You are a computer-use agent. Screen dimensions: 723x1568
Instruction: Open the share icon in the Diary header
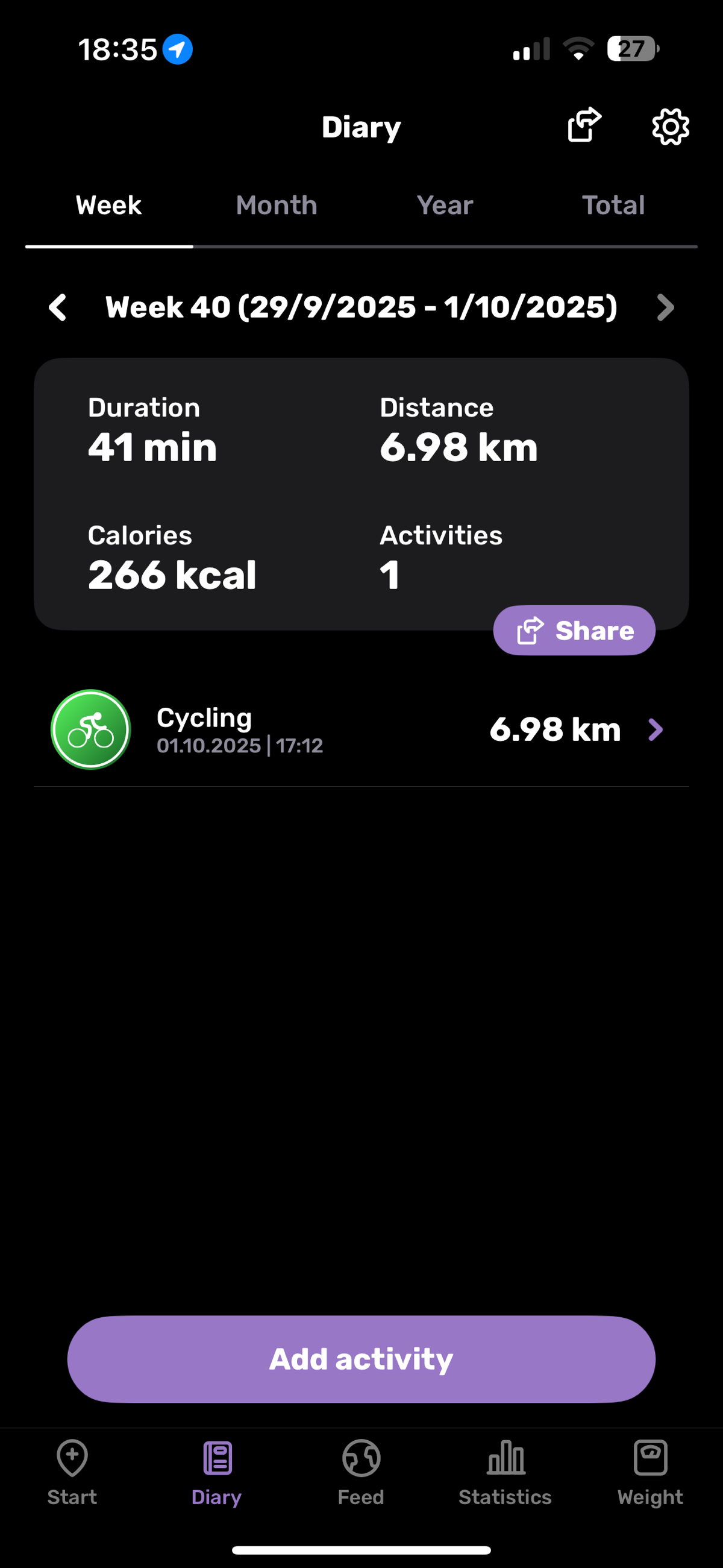click(584, 125)
